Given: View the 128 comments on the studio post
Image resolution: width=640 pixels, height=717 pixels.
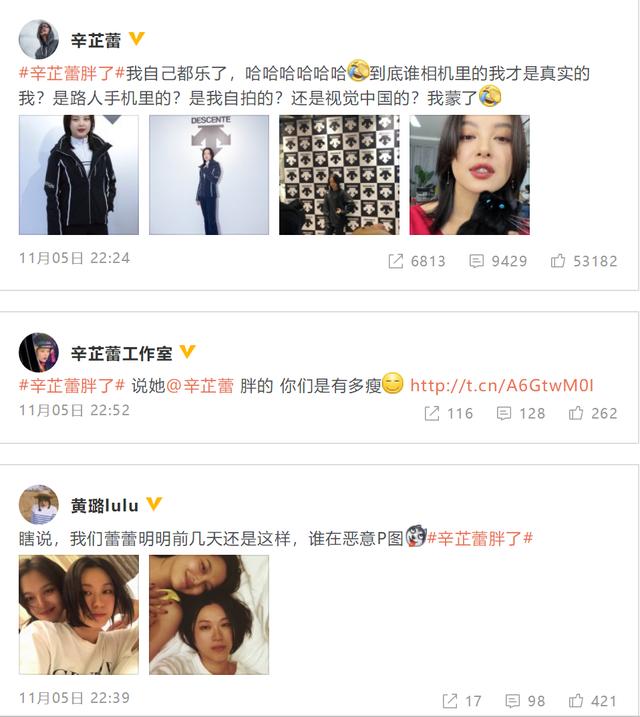Looking at the screenshot, I should (x=520, y=413).
